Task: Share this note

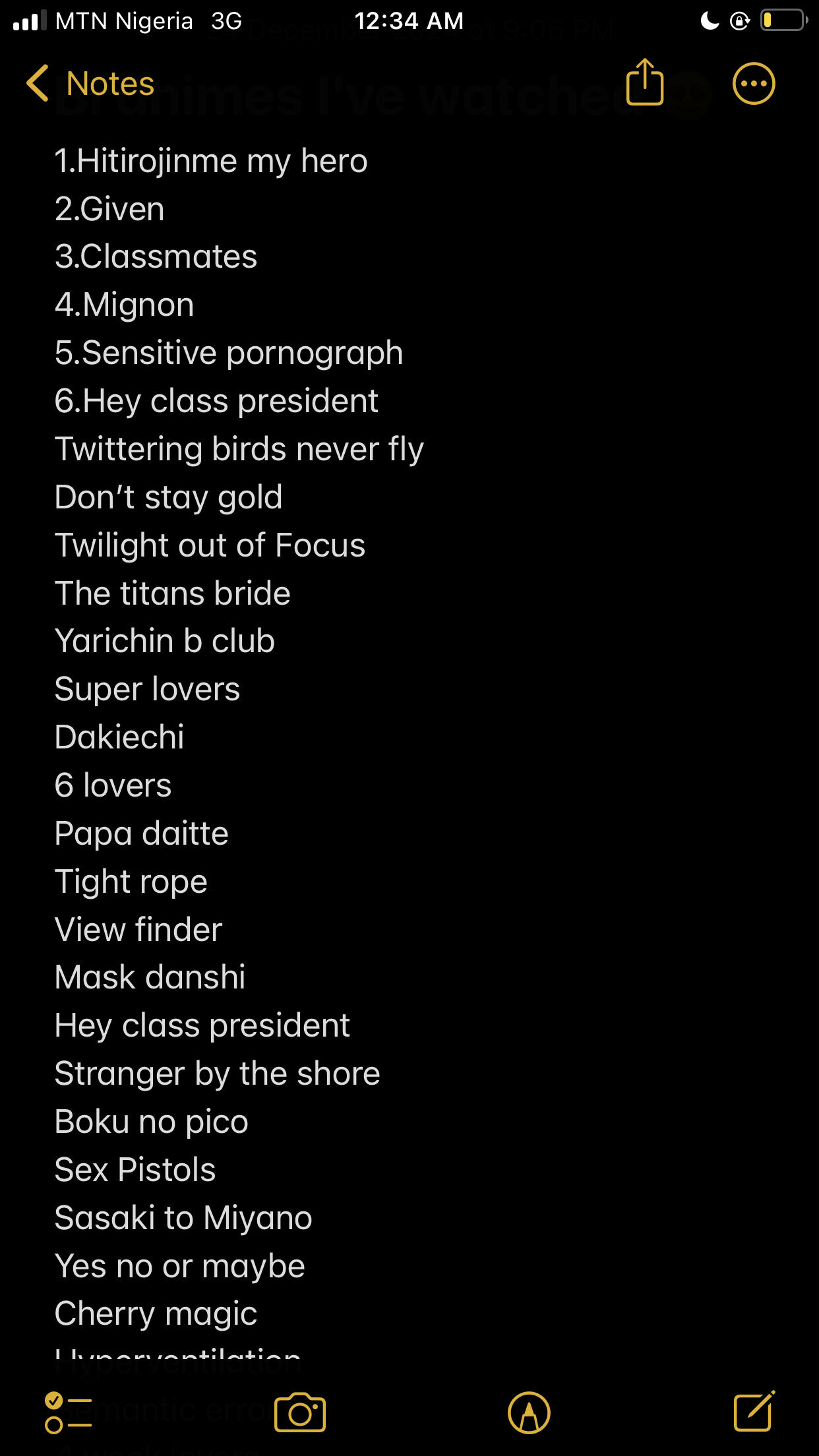Action: point(644,82)
